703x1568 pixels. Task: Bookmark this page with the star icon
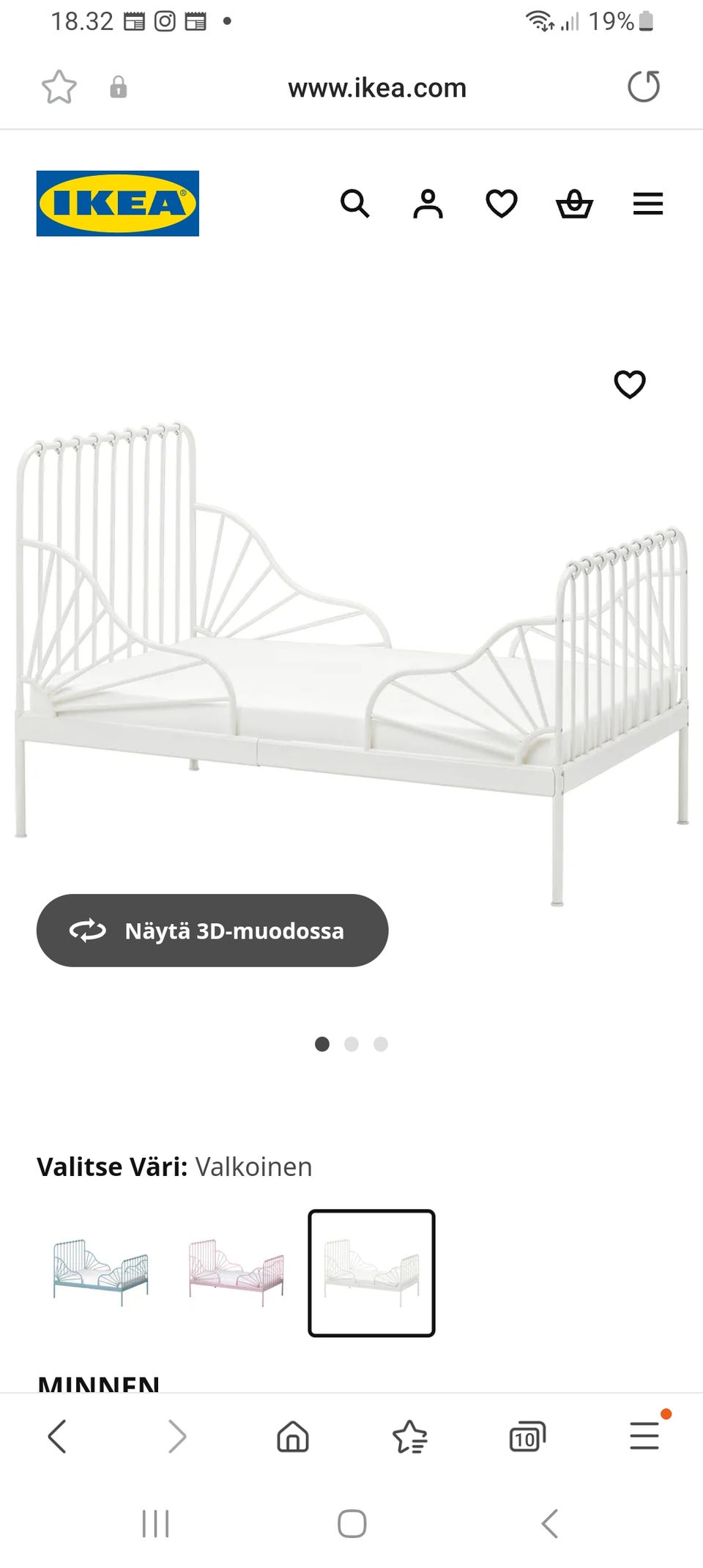tap(59, 87)
